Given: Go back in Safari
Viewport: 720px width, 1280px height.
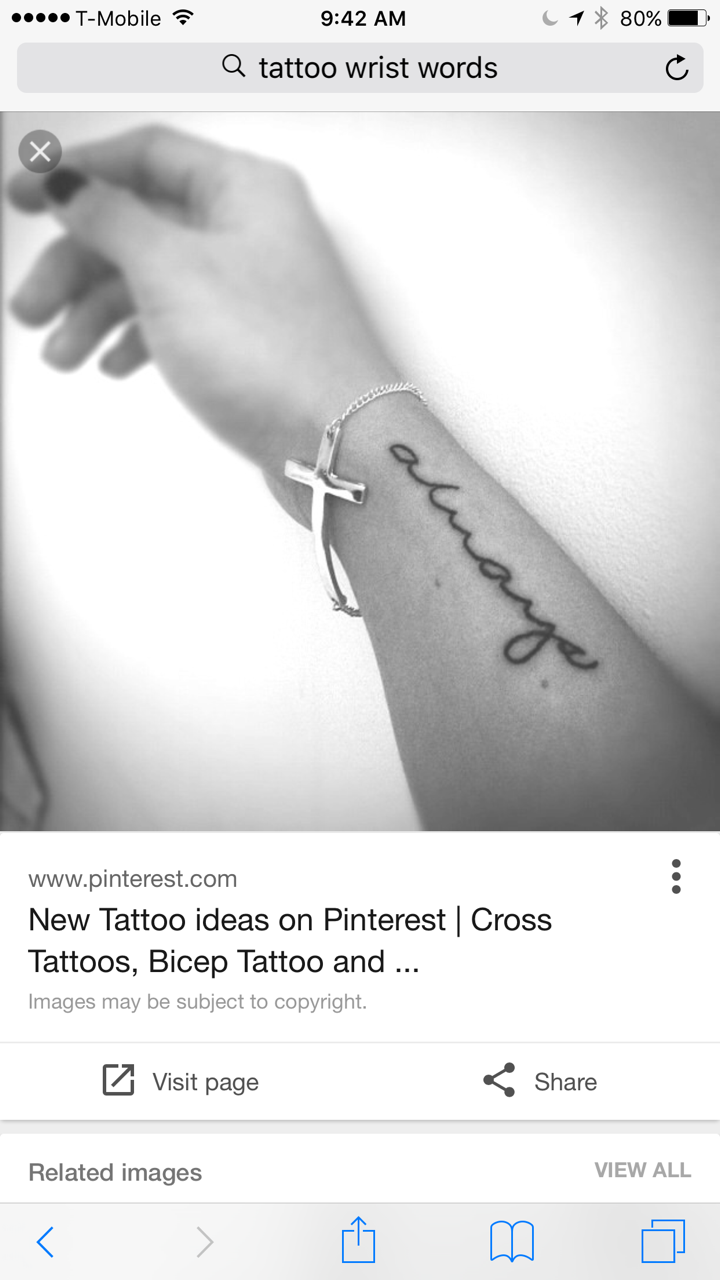Looking at the screenshot, I should pyautogui.click(x=45, y=1242).
